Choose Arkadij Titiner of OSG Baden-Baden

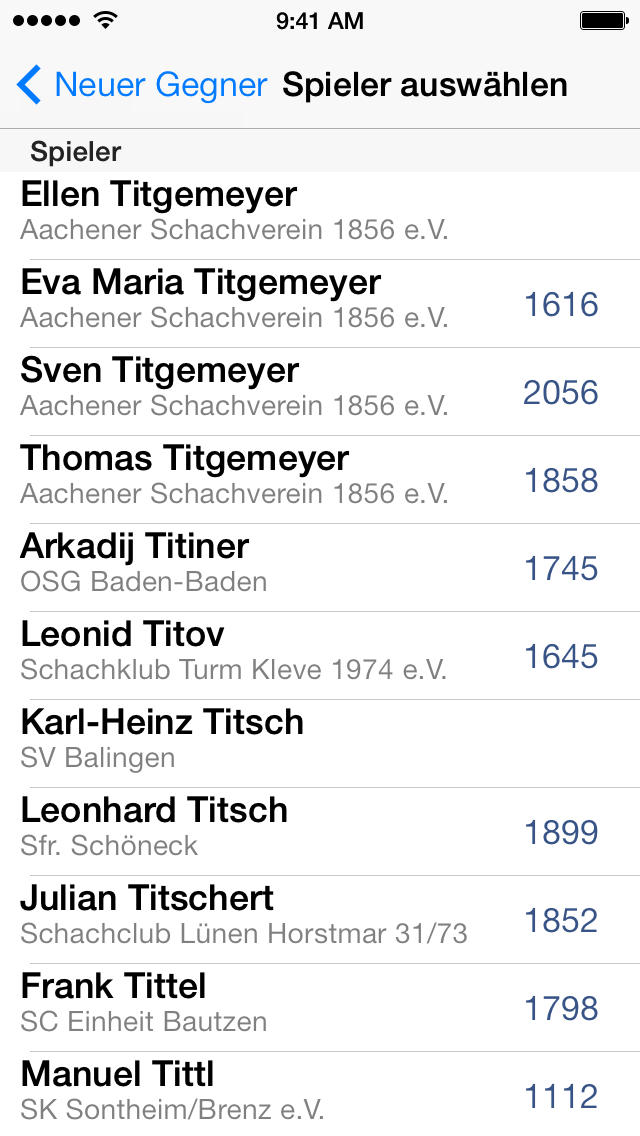pos(320,567)
